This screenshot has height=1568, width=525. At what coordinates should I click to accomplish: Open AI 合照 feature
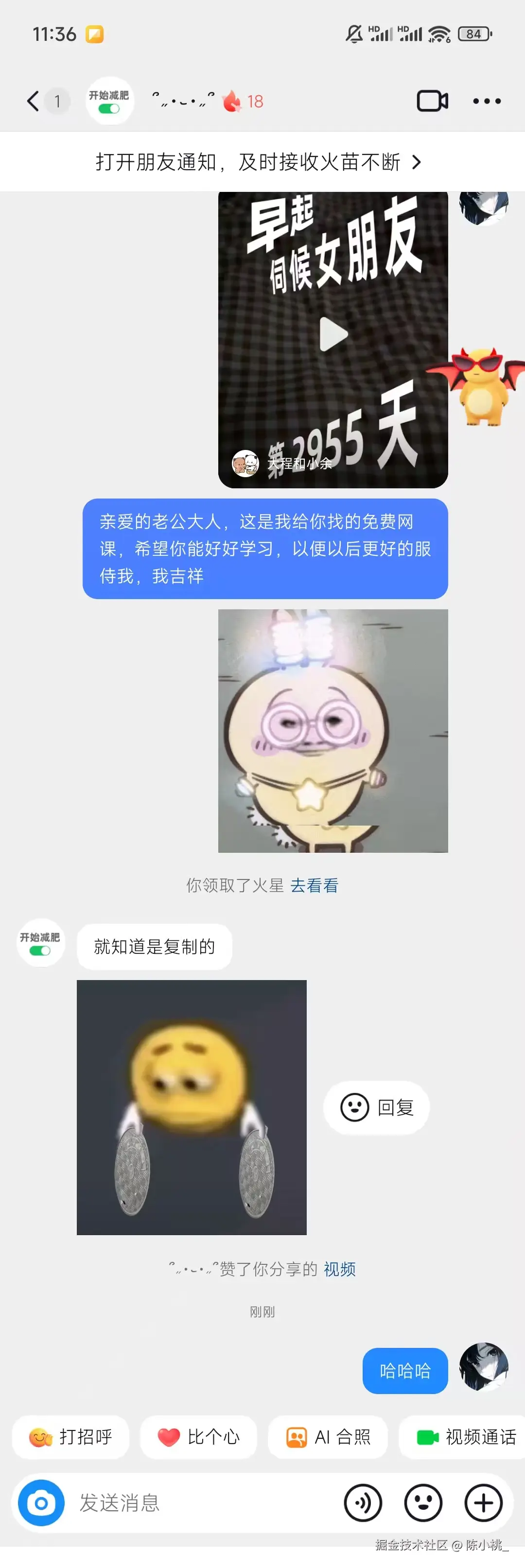(328, 1437)
